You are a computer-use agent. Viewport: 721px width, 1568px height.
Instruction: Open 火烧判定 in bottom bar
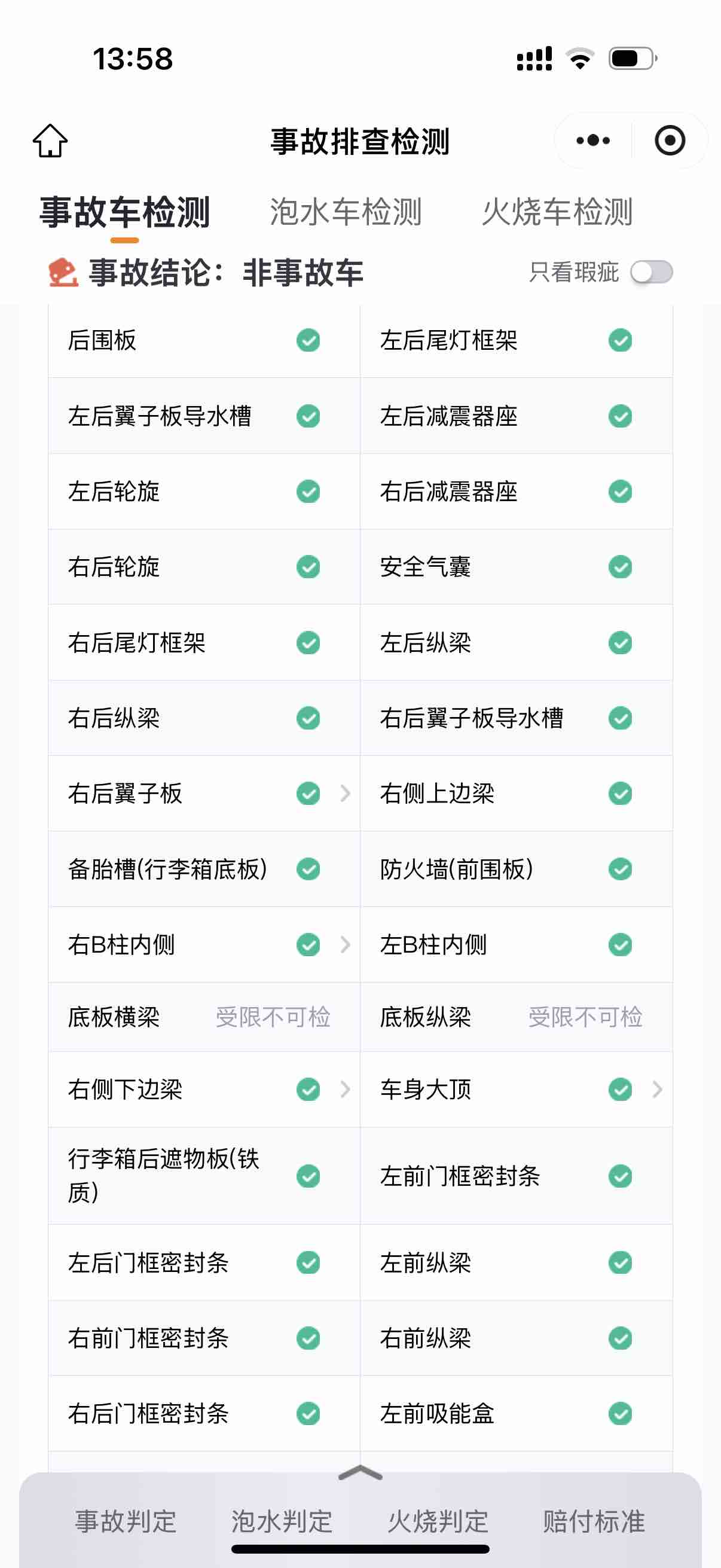coord(438,1521)
